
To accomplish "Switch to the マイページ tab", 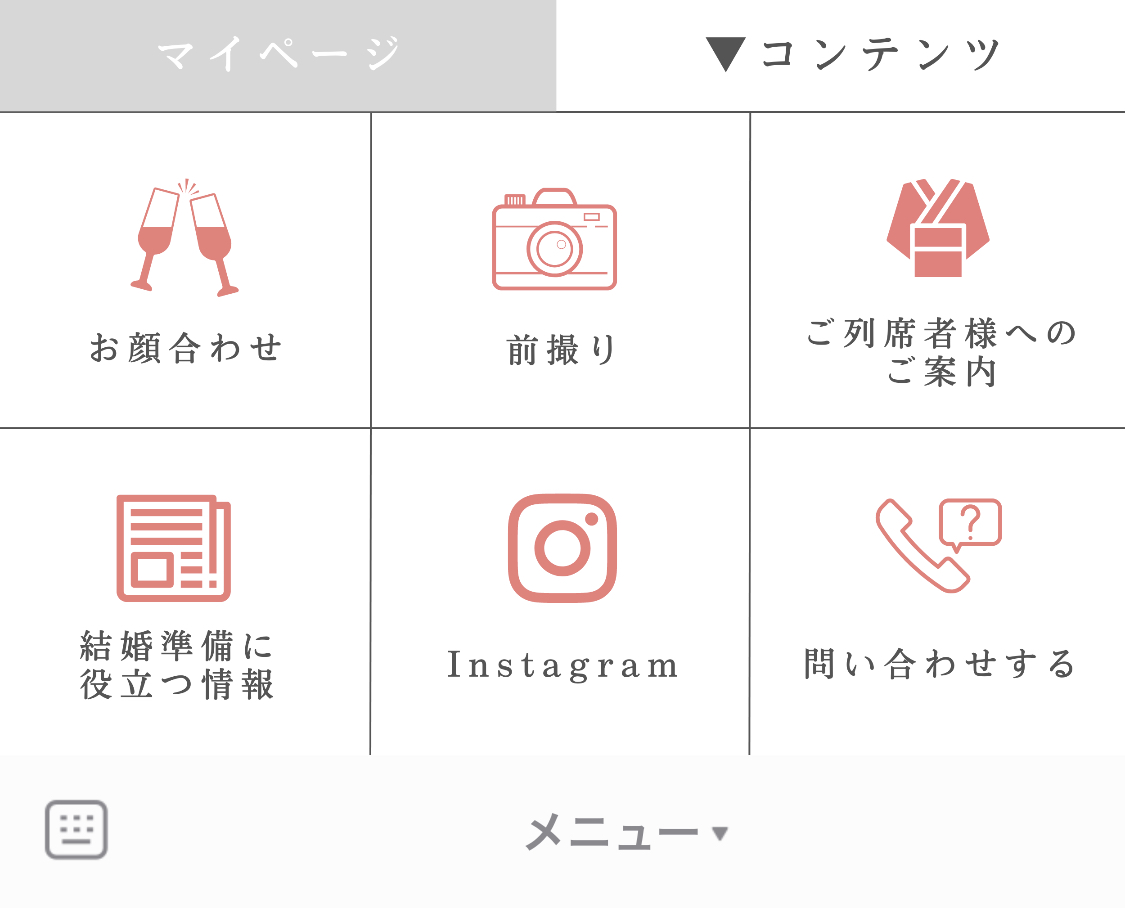I will [x=278, y=55].
